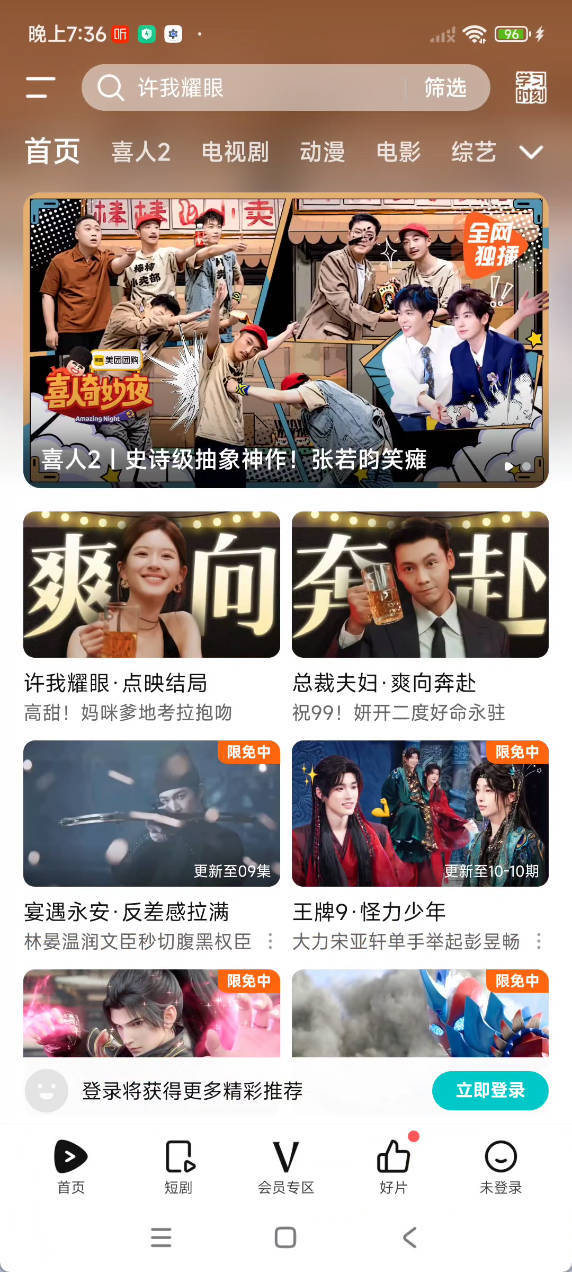
Task: Open the 筛选 filter option
Action: 445,88
